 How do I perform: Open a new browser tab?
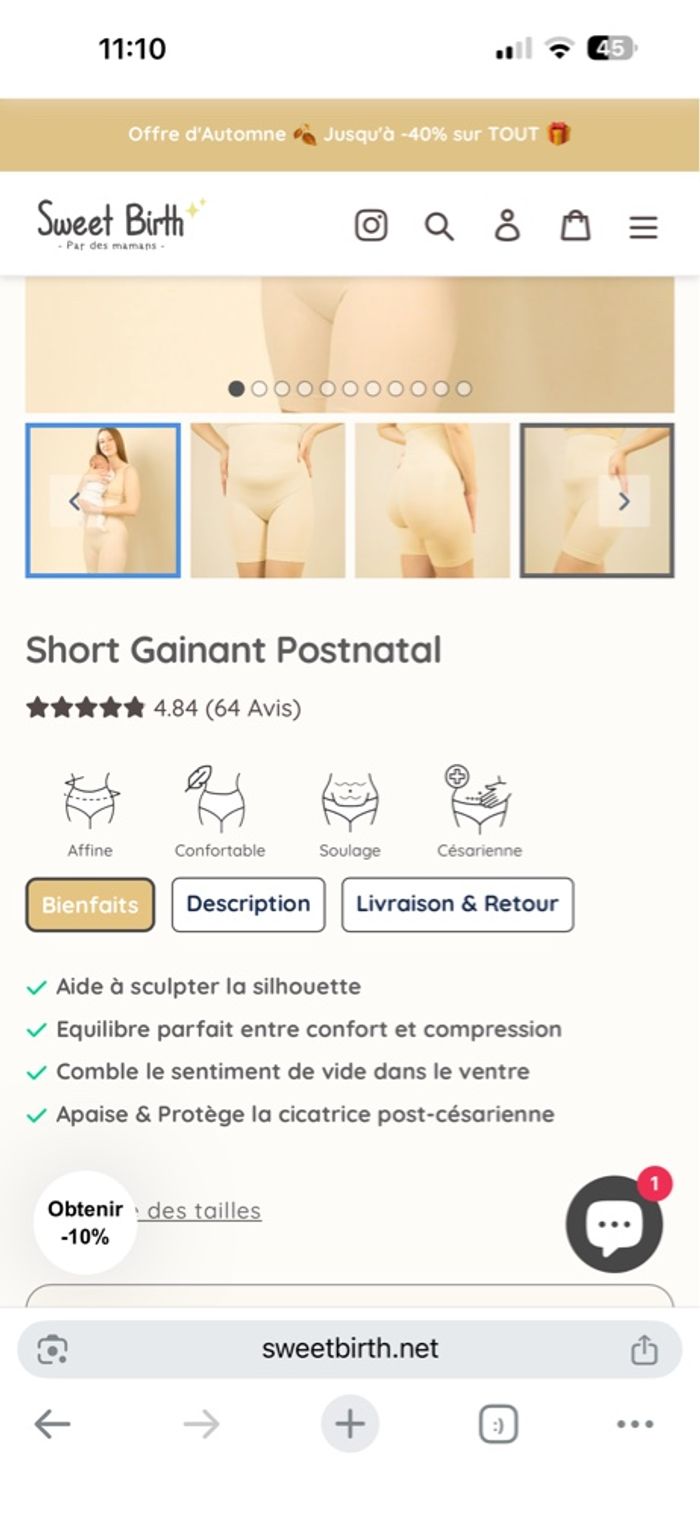[x=350, y=1424]
